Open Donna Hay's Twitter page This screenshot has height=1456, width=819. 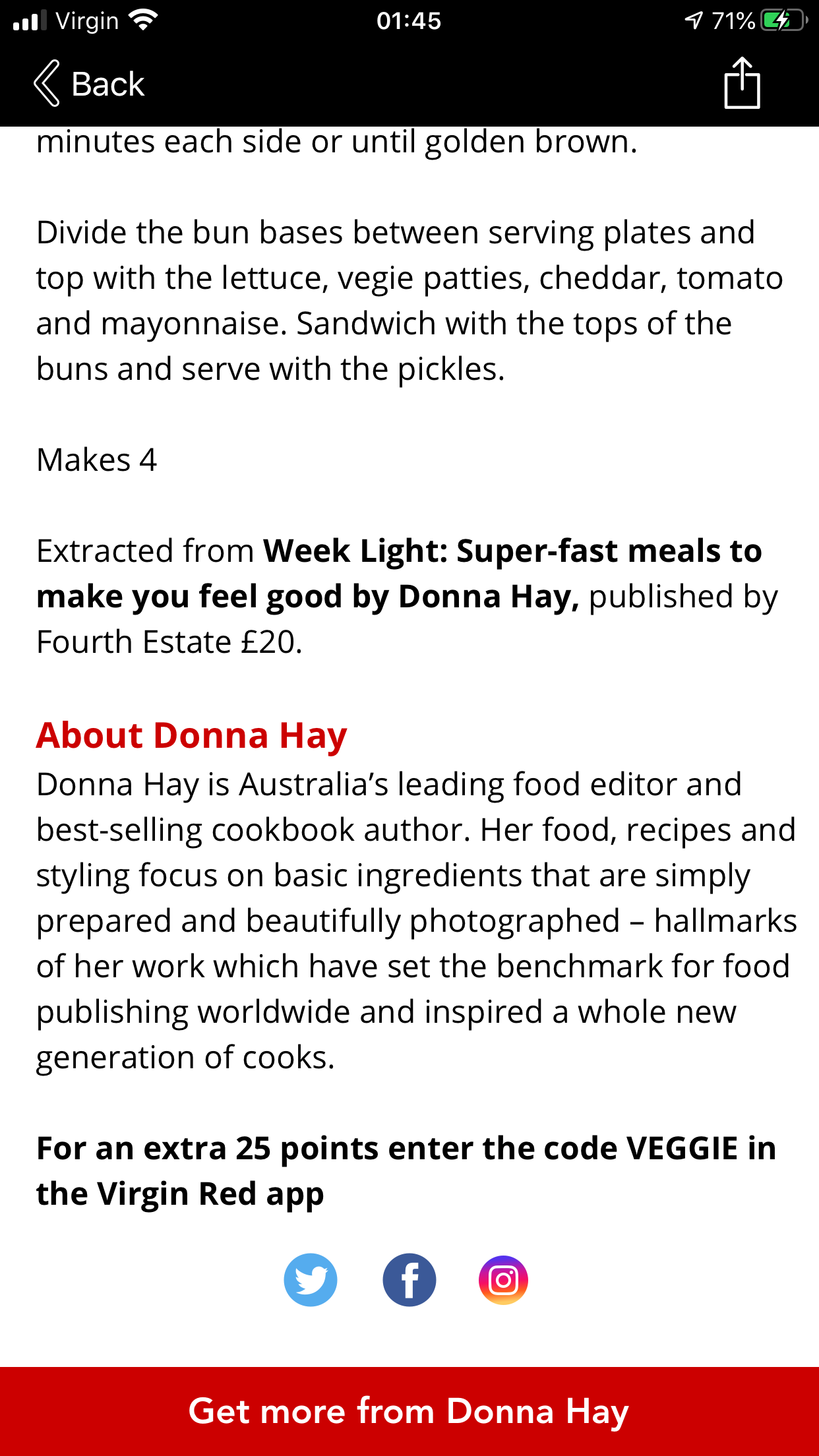[311, 1280]
